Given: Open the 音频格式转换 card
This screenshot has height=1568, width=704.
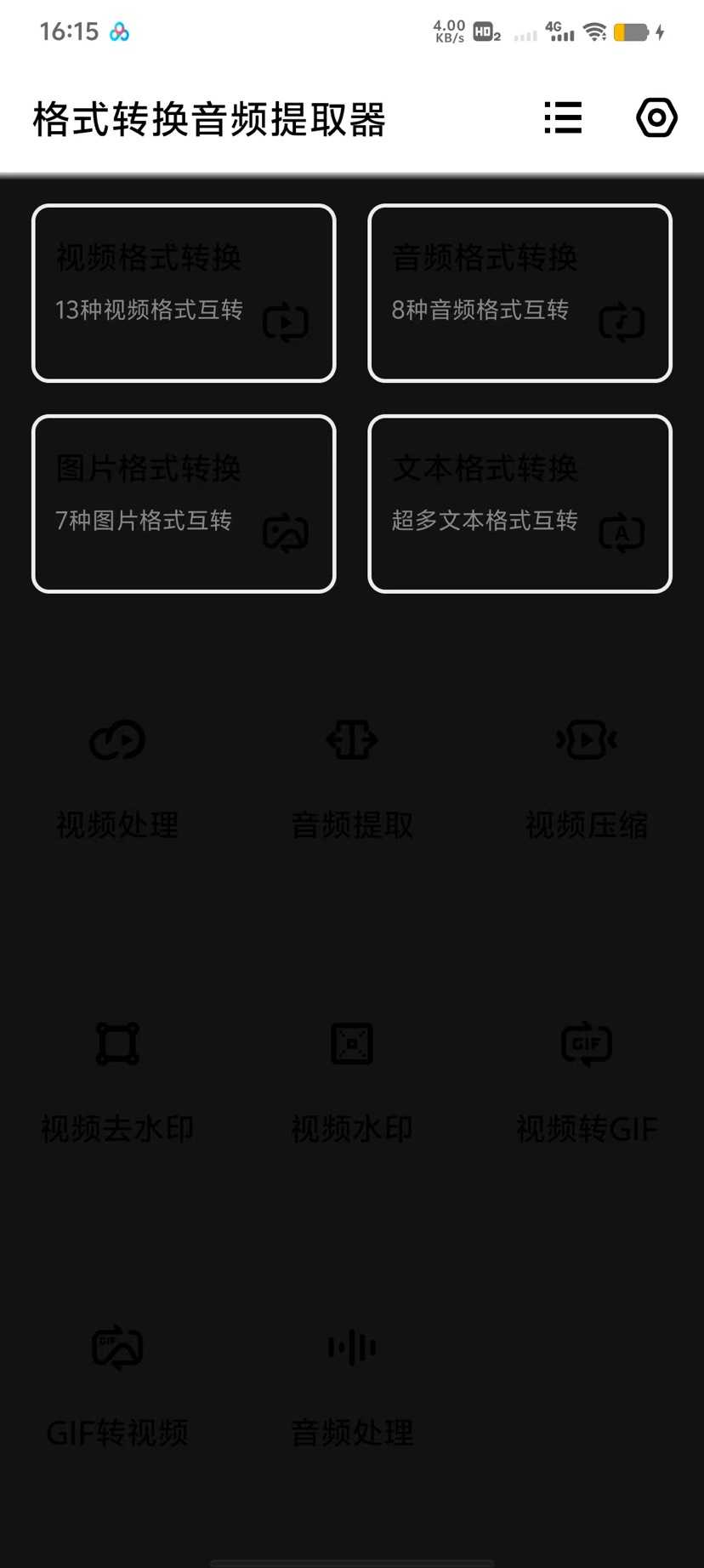Looking at the screenshot, I should 519,294.
